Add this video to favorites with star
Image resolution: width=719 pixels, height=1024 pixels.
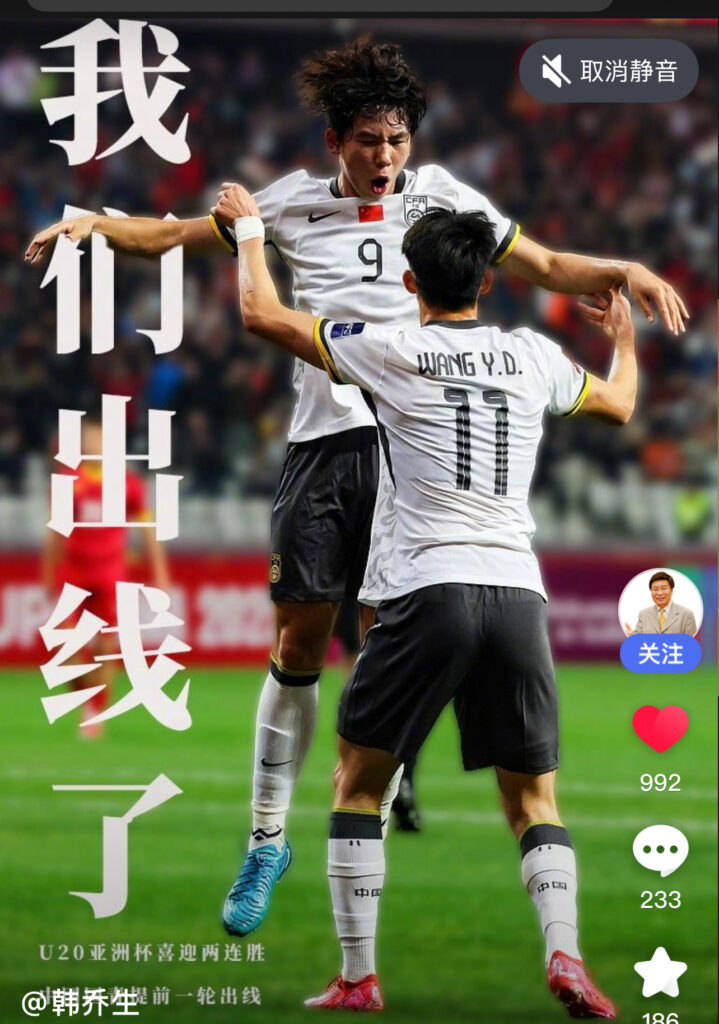point(660,972)
